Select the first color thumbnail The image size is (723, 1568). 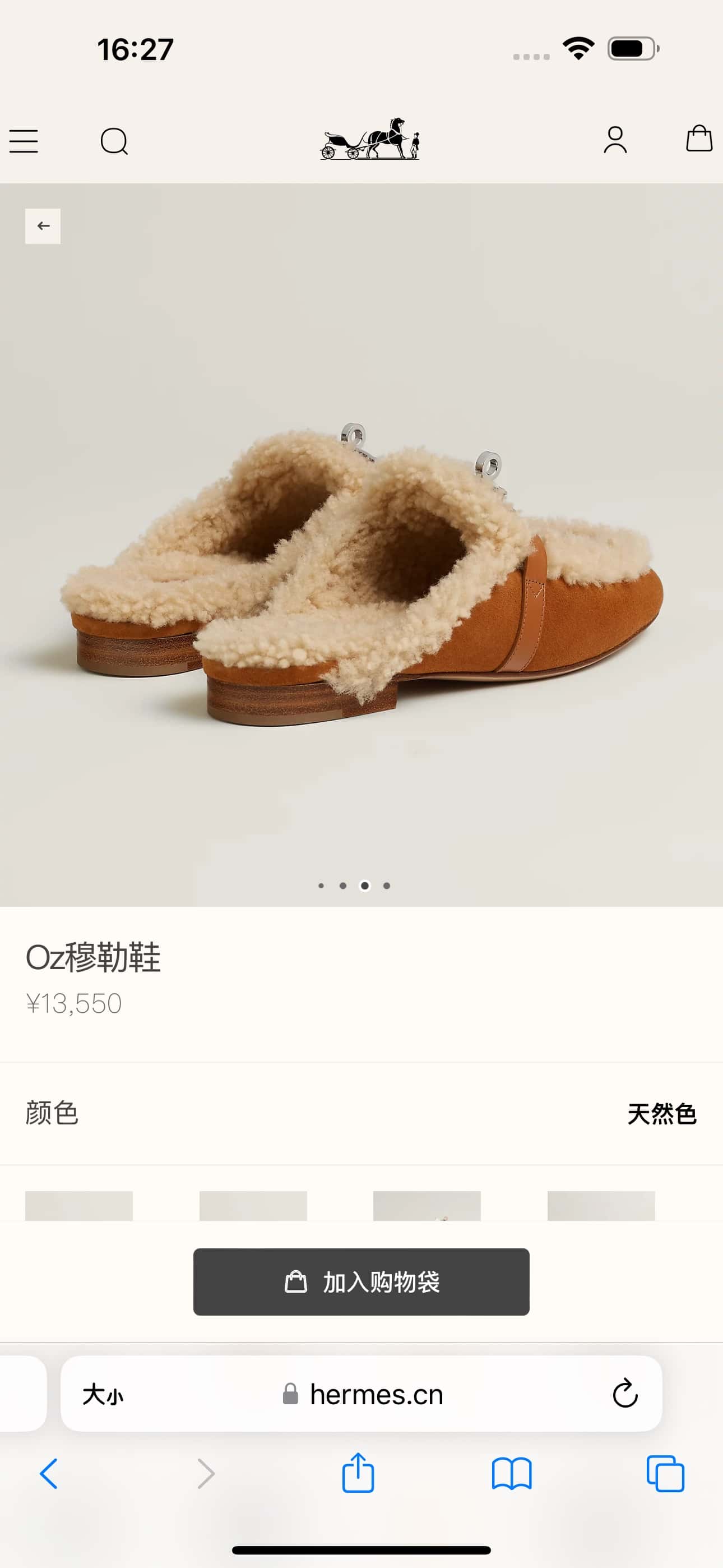(x=78, y=1205)
